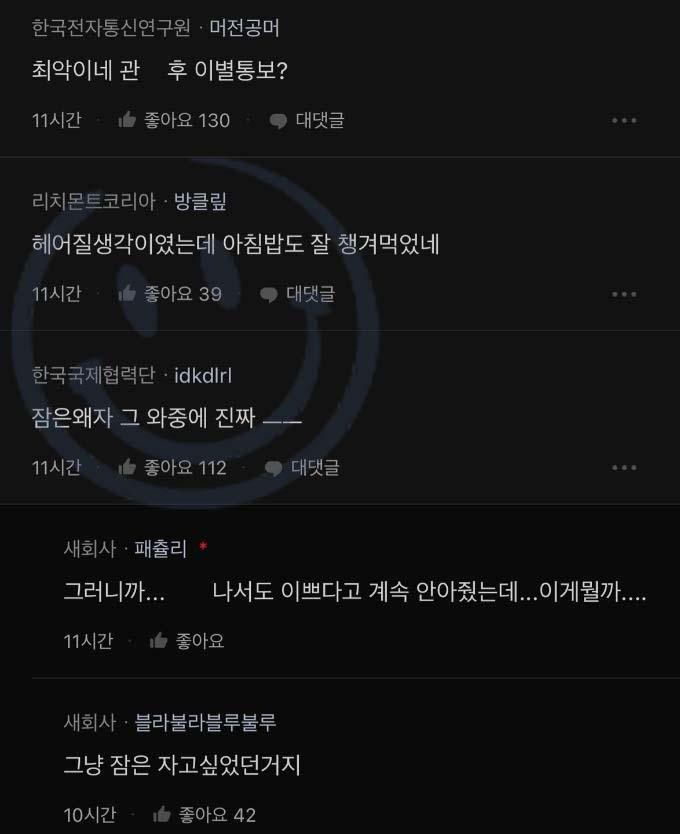Open overflow menu on 머전공머's comment
The height and width of the screenshot is (834, 680).
(x=624, y=121)
